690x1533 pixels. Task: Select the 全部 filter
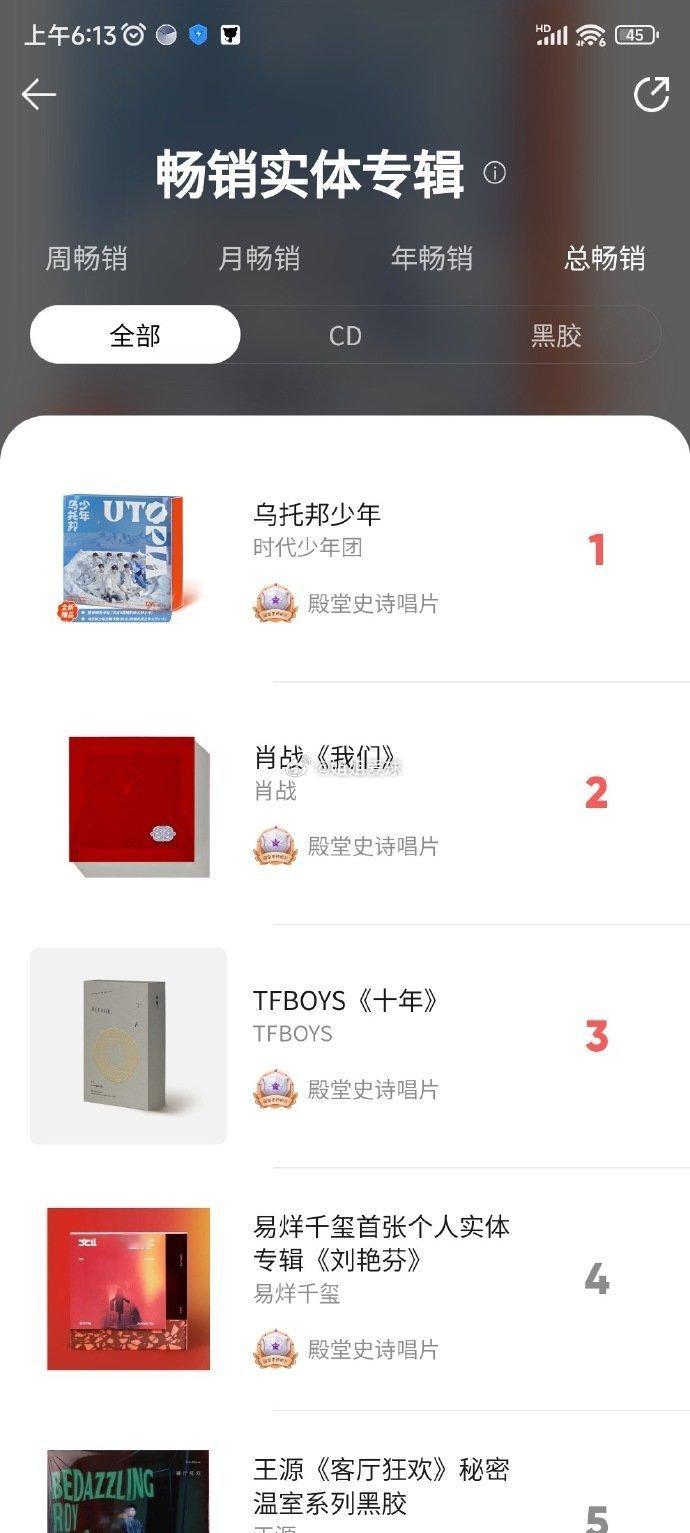tap(135, 335)
